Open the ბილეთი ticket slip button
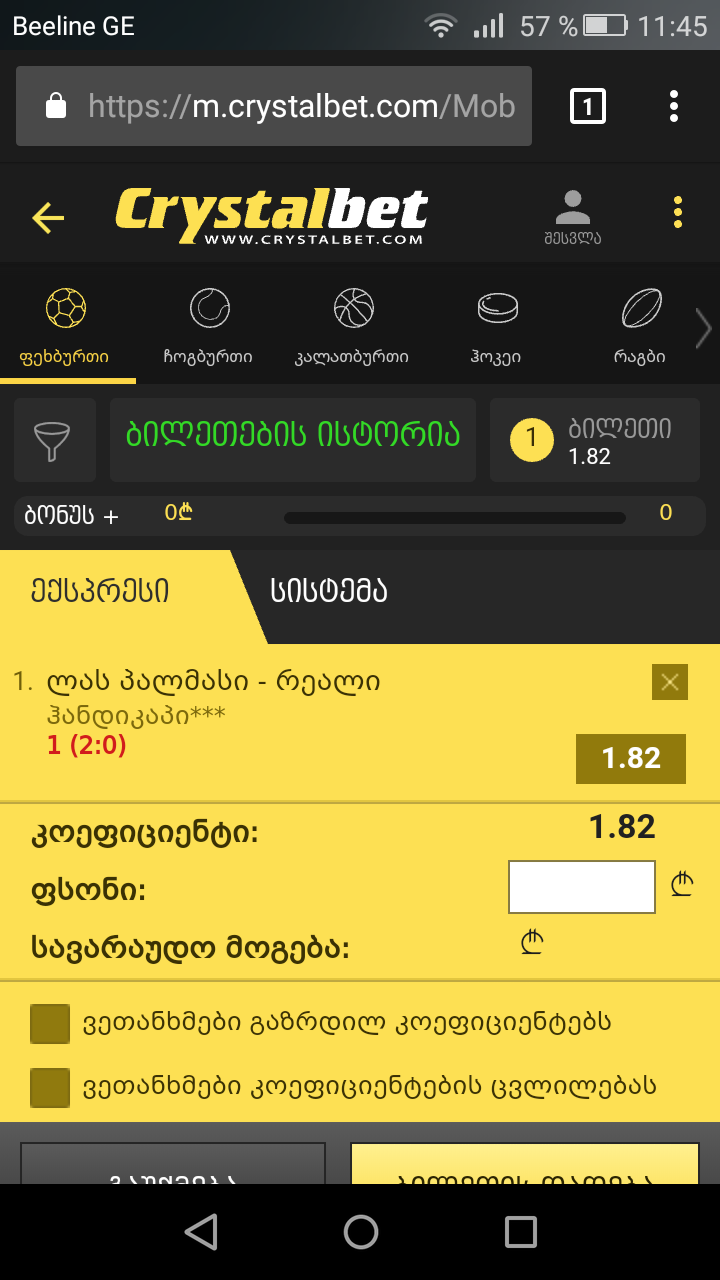720x1280 pixels. [x=598, y=440]
